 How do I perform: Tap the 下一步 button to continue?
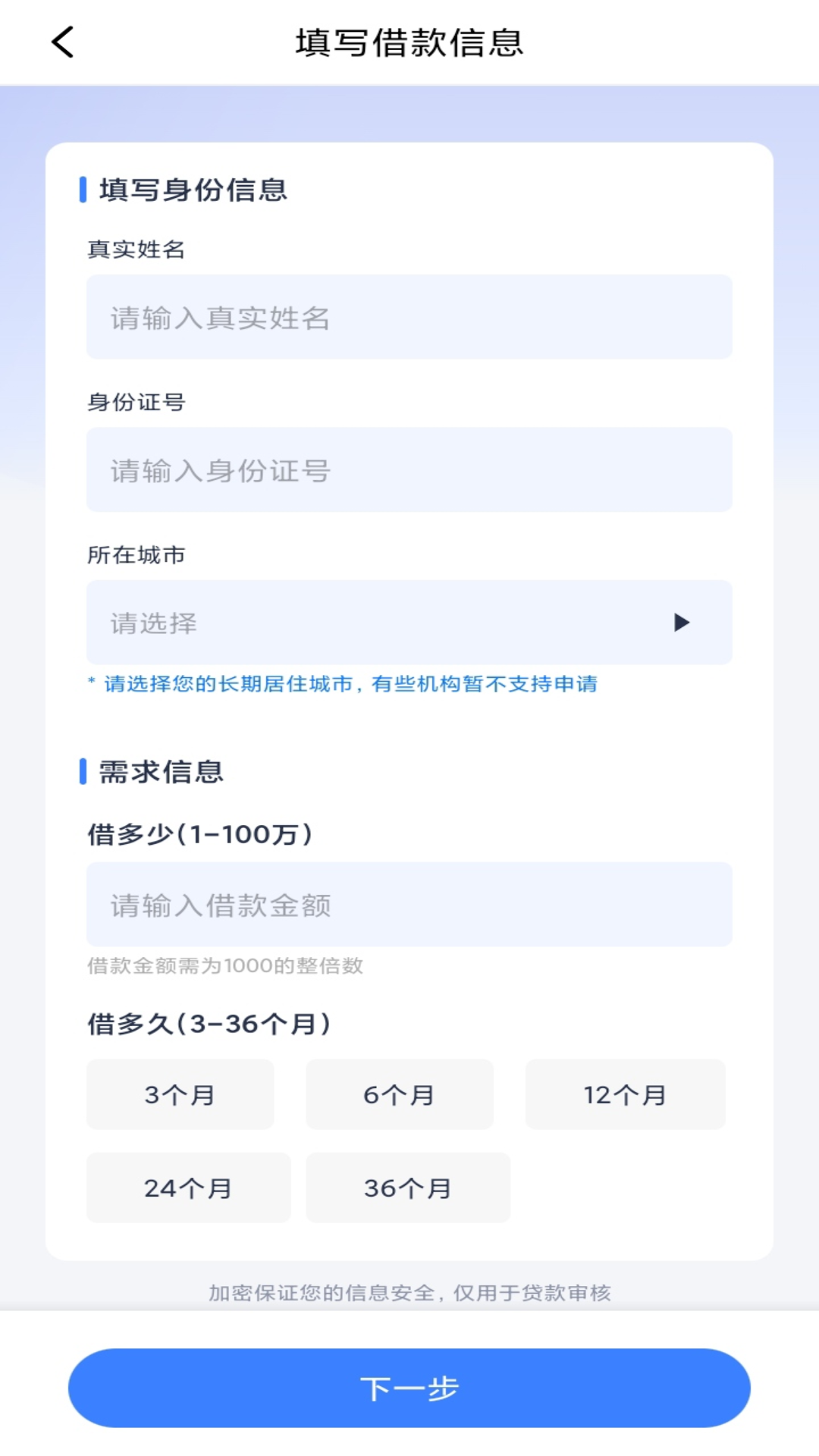[x=409, y=1388]
